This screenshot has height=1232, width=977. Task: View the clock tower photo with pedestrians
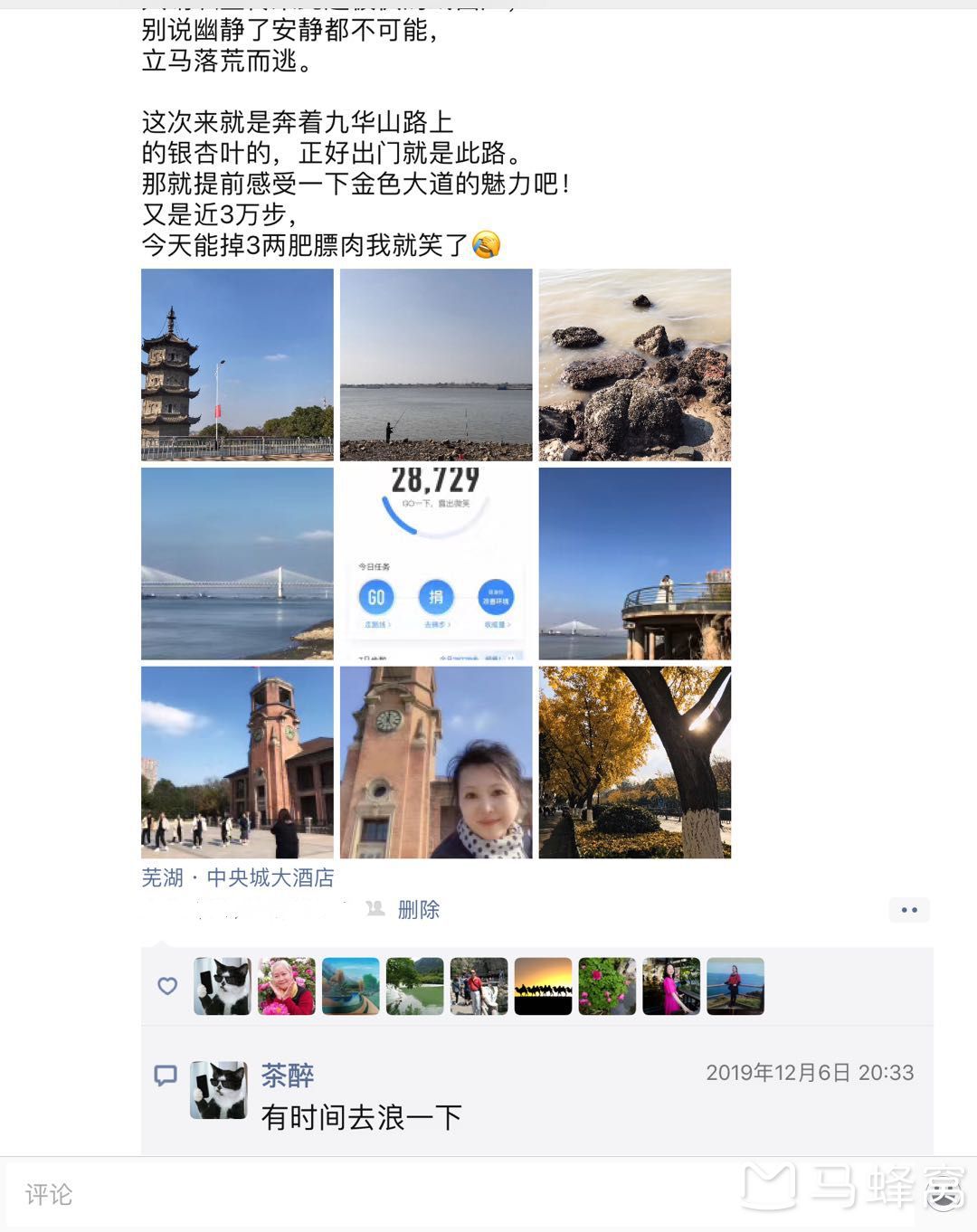(237, 763)
